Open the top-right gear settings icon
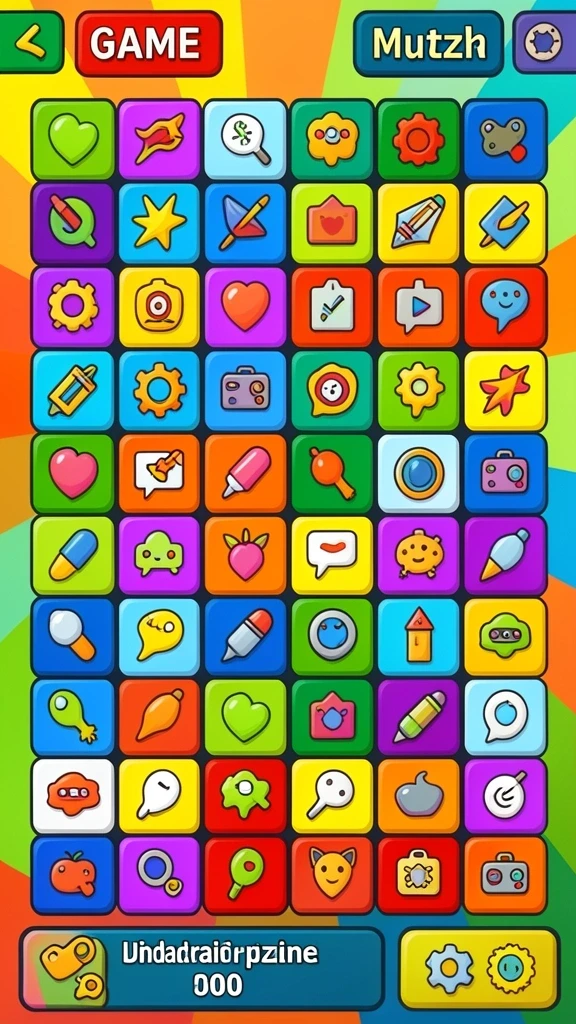Viewport: 576px width, 1024px height. pyautogui.click(x=545, y=42)
